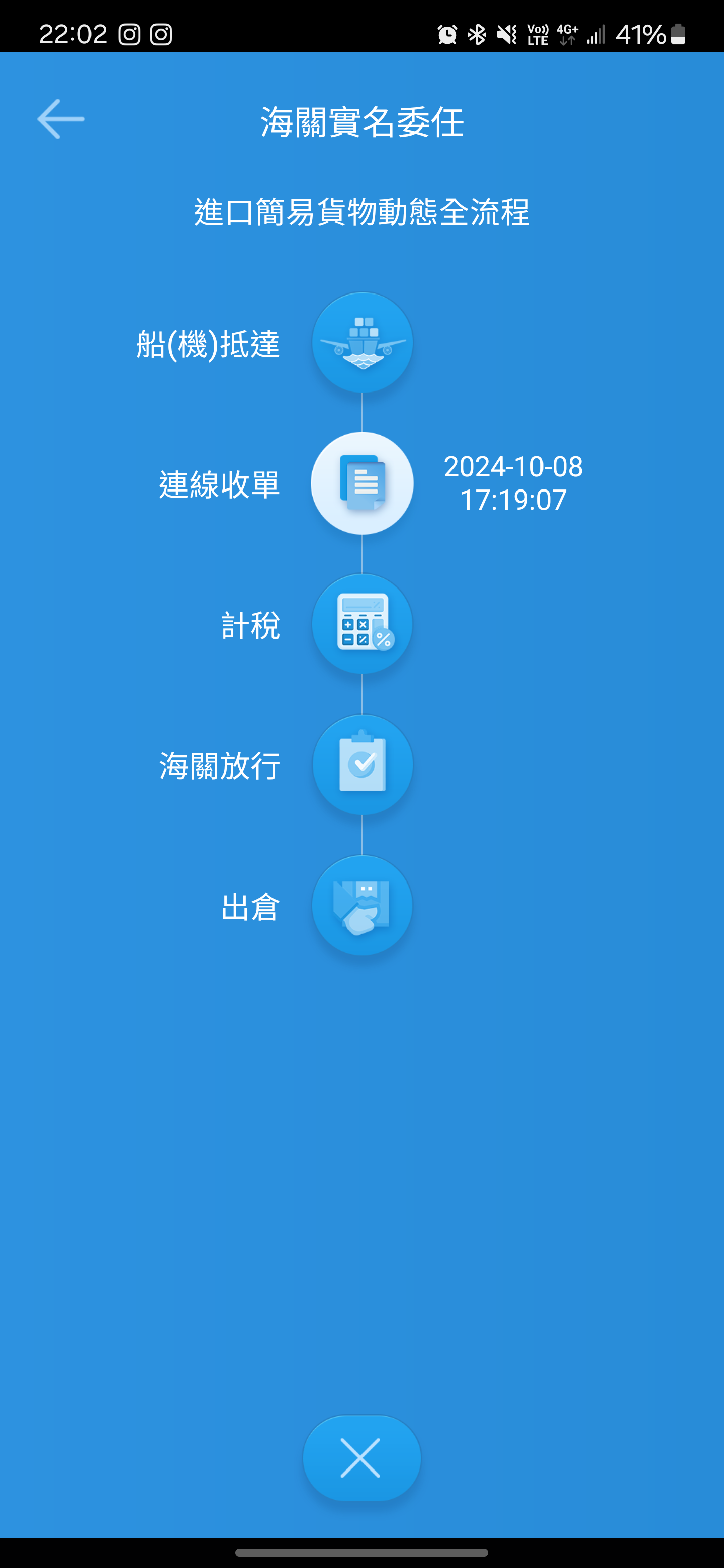Close the cargo flow with the X button
This screenshot has width=724, height=1568.
[361, 1457]
